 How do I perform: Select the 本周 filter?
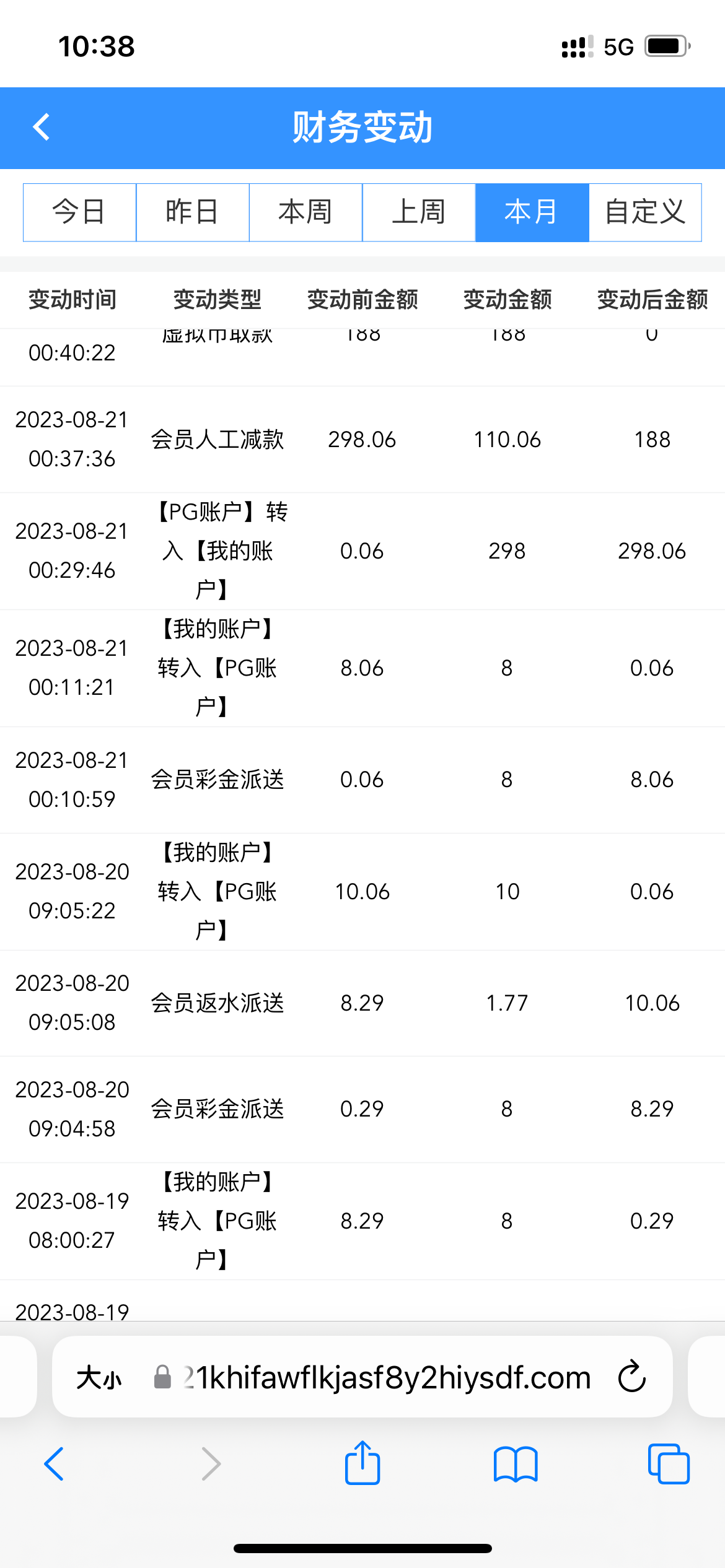pyautogui.click(x=305, y=212)
